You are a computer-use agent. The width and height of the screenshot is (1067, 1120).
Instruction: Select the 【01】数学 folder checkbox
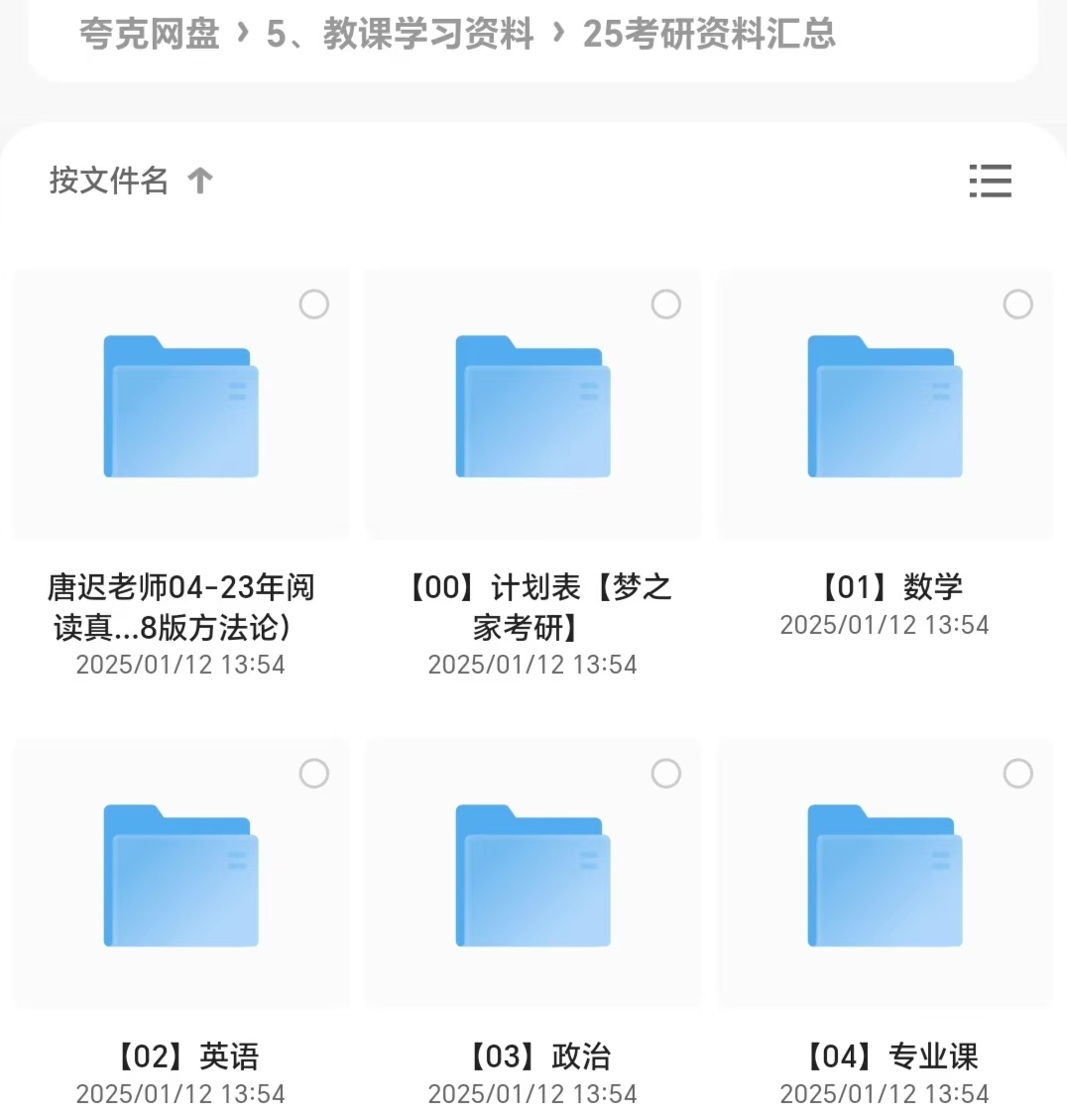click(x=1018, y=305)
